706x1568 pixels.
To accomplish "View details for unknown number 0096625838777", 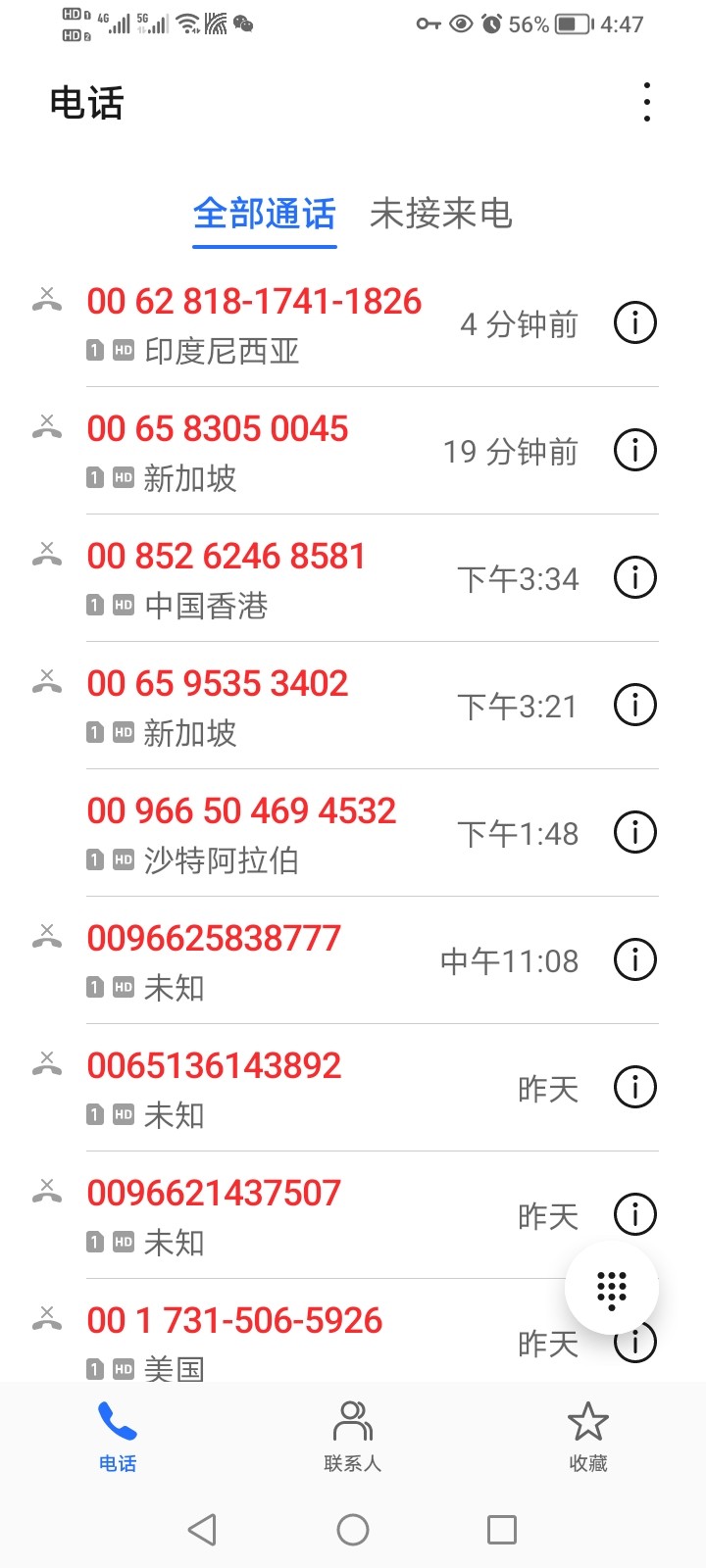I will coord(634,959).
